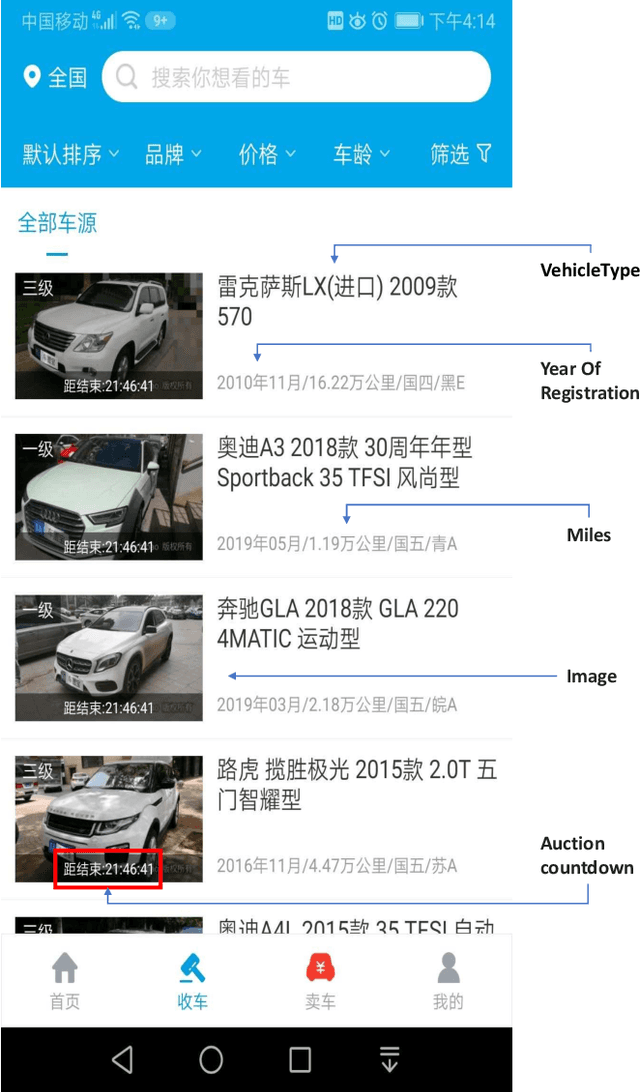Open the 筛选 filter options
Screen dimensions: 640x1092
(461, 154)
